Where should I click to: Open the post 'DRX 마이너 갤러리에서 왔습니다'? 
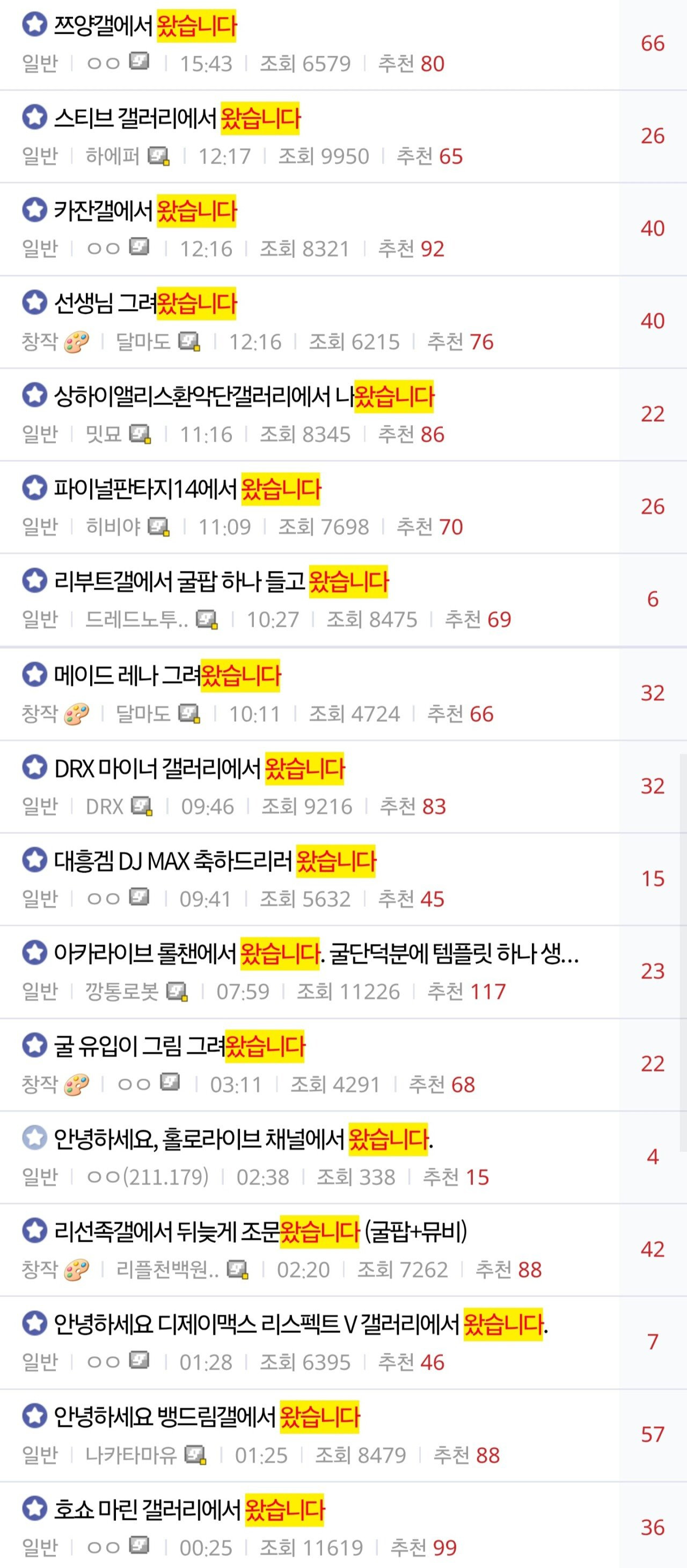coord(199,768)
